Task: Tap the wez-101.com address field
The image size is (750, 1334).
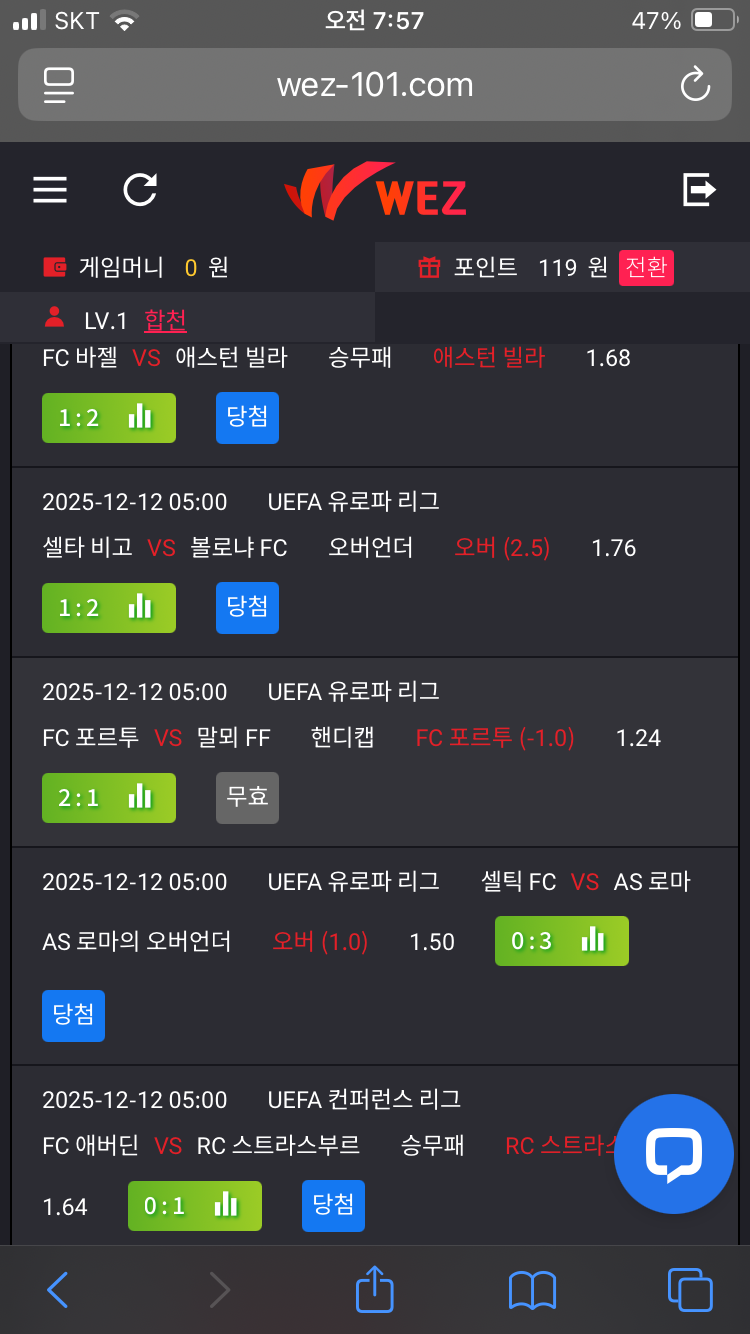Action: 375,85
